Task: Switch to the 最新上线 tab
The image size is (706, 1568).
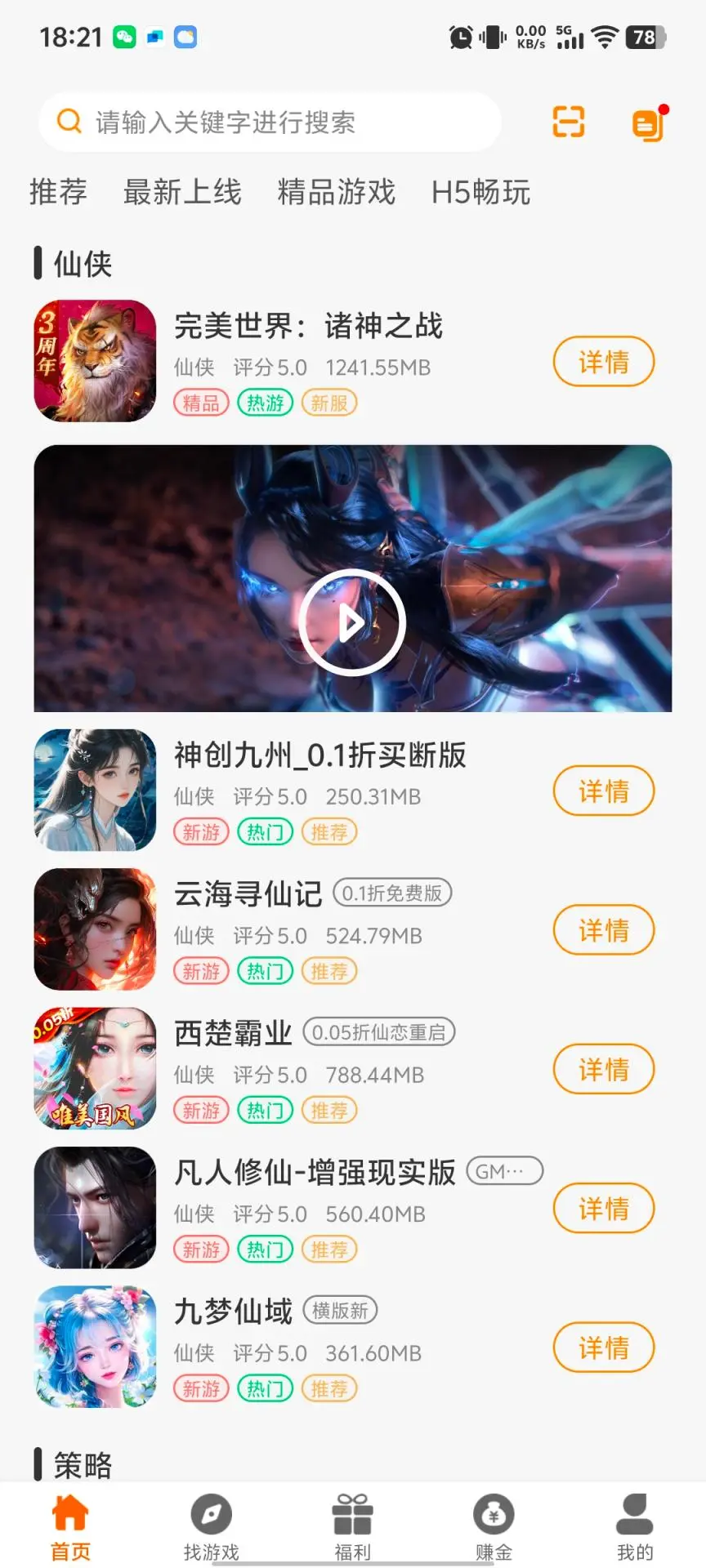Action: coord(181,193)
